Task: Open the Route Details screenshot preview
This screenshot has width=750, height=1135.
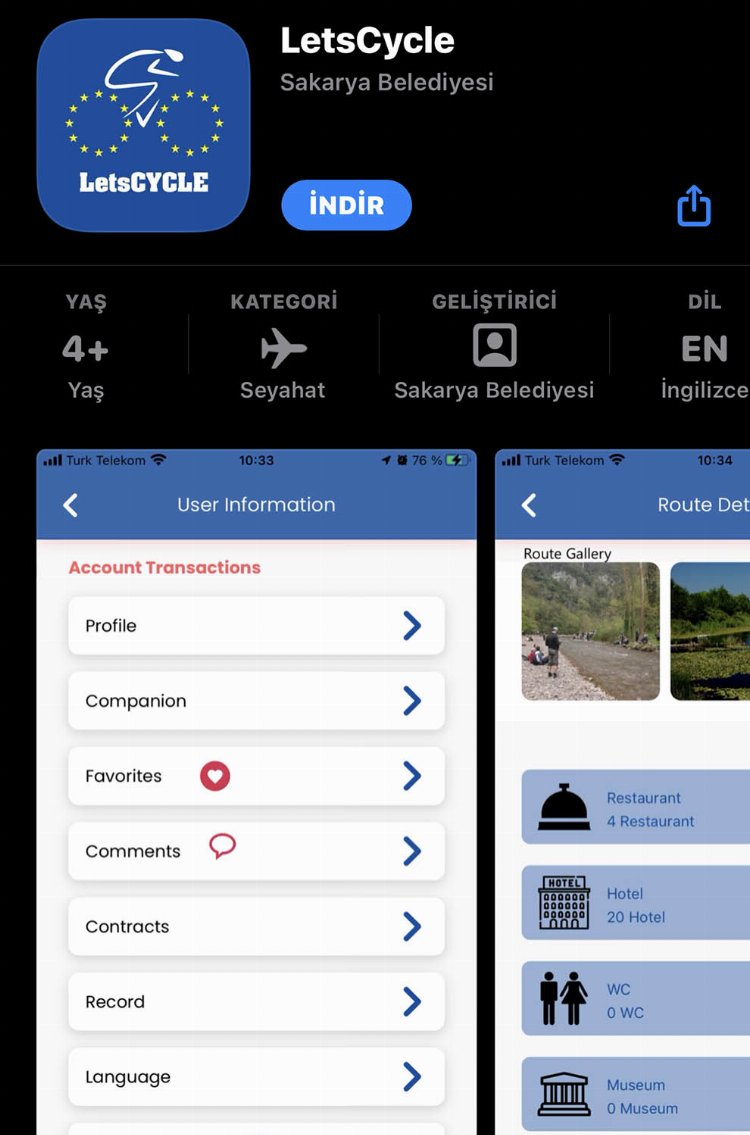Action: [x=622, y=790]
